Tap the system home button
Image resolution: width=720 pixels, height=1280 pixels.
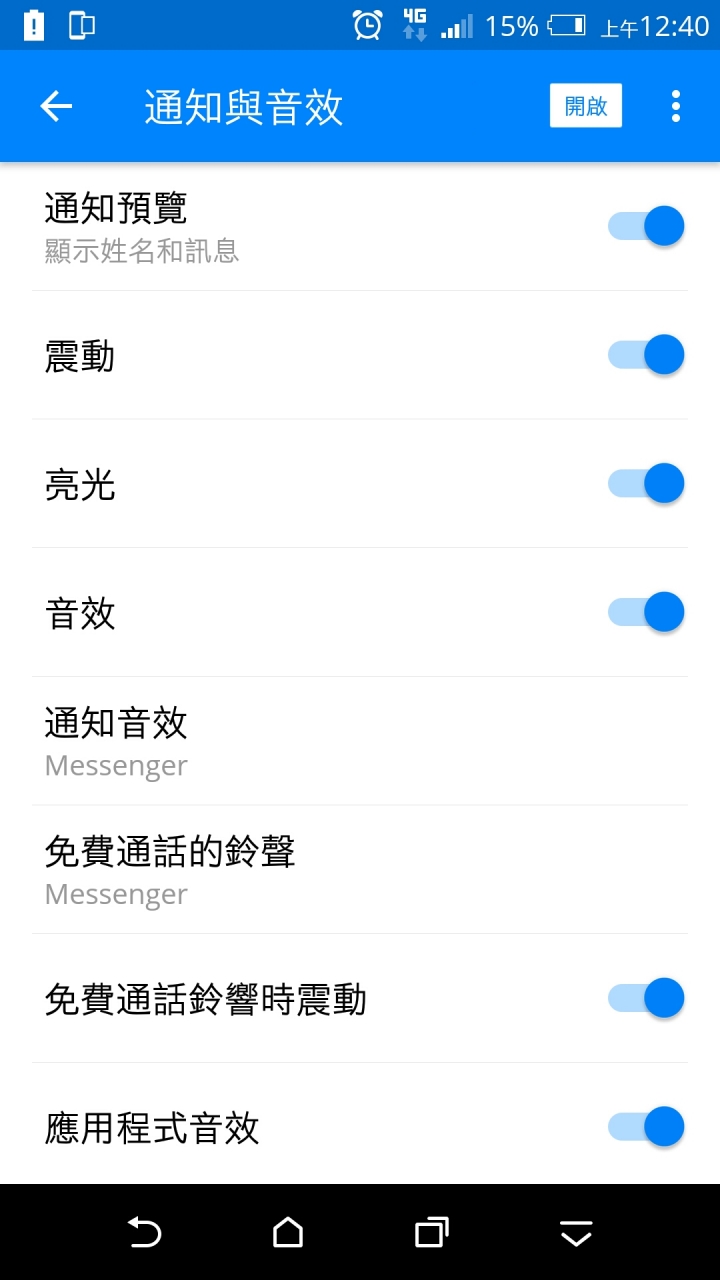click(288, 1232)
